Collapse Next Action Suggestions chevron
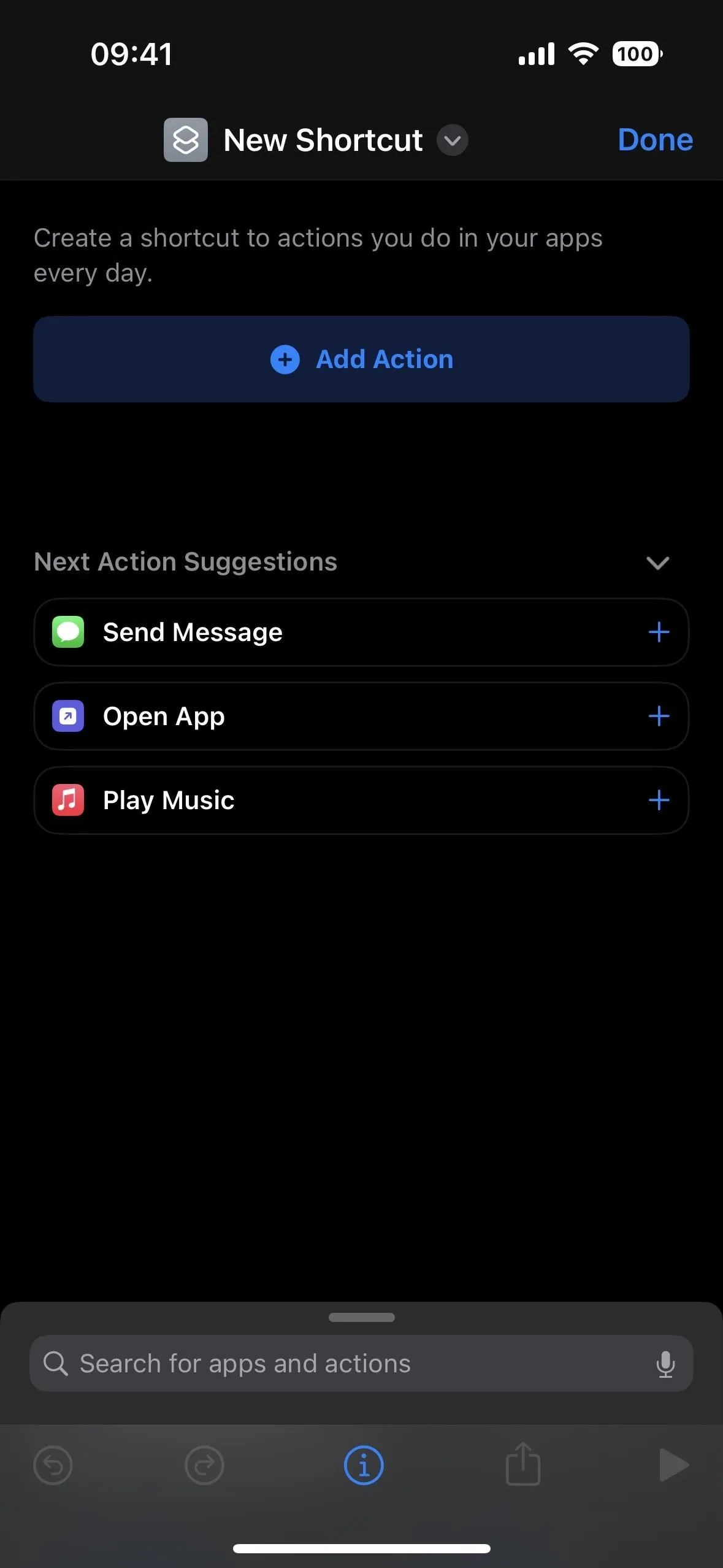723x1568 pixels. (658, 563)
